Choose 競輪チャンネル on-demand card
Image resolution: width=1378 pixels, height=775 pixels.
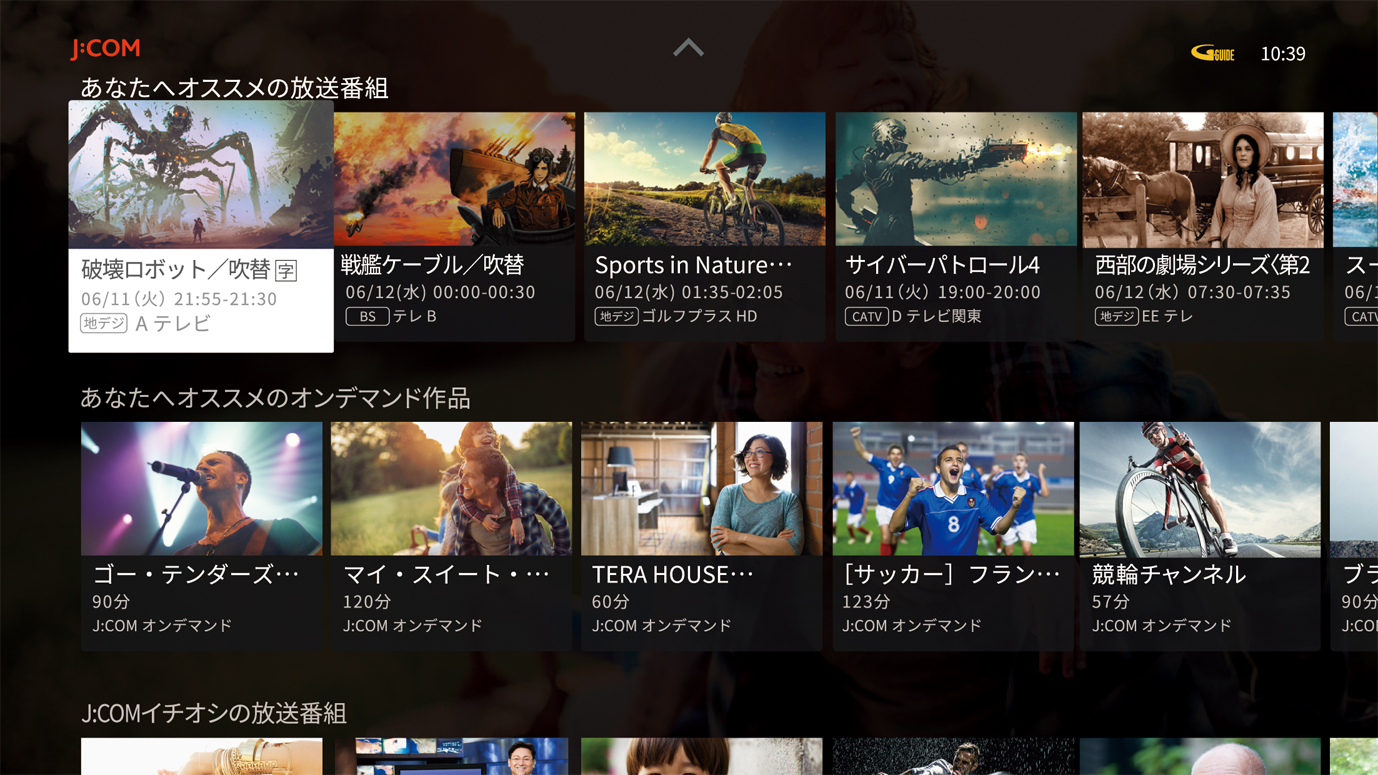tap(1199, 536)
